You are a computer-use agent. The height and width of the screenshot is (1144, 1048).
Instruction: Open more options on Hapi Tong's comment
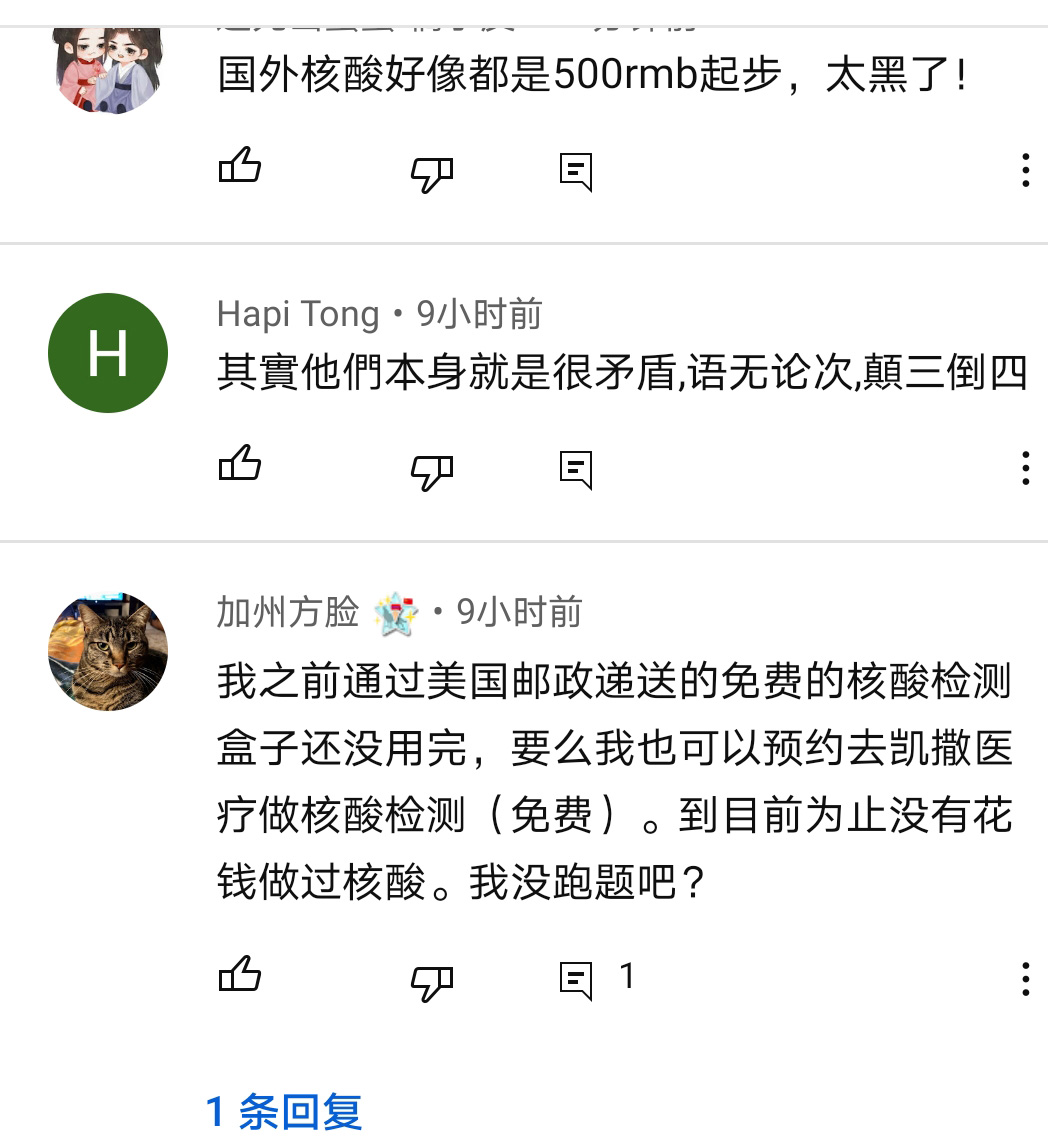tap(1025, 468)
